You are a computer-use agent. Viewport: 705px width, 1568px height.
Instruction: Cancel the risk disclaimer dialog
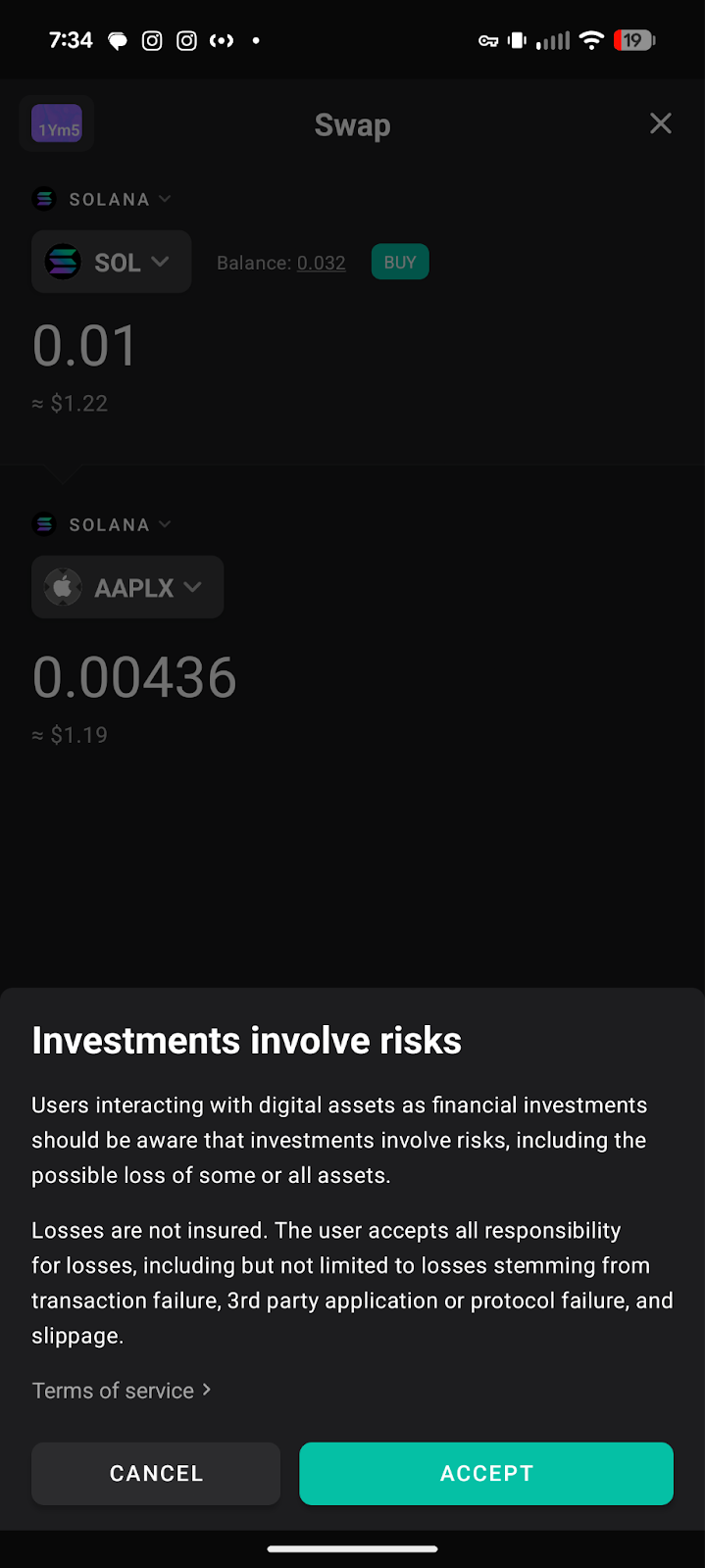(156, 1473)
